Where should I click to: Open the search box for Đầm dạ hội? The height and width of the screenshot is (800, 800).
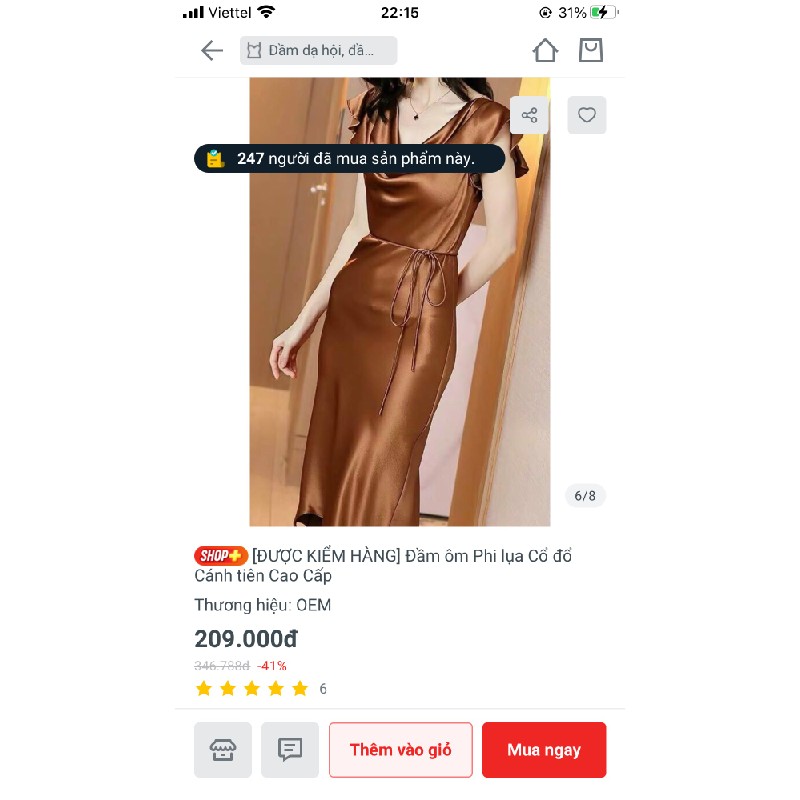[318, 51]
